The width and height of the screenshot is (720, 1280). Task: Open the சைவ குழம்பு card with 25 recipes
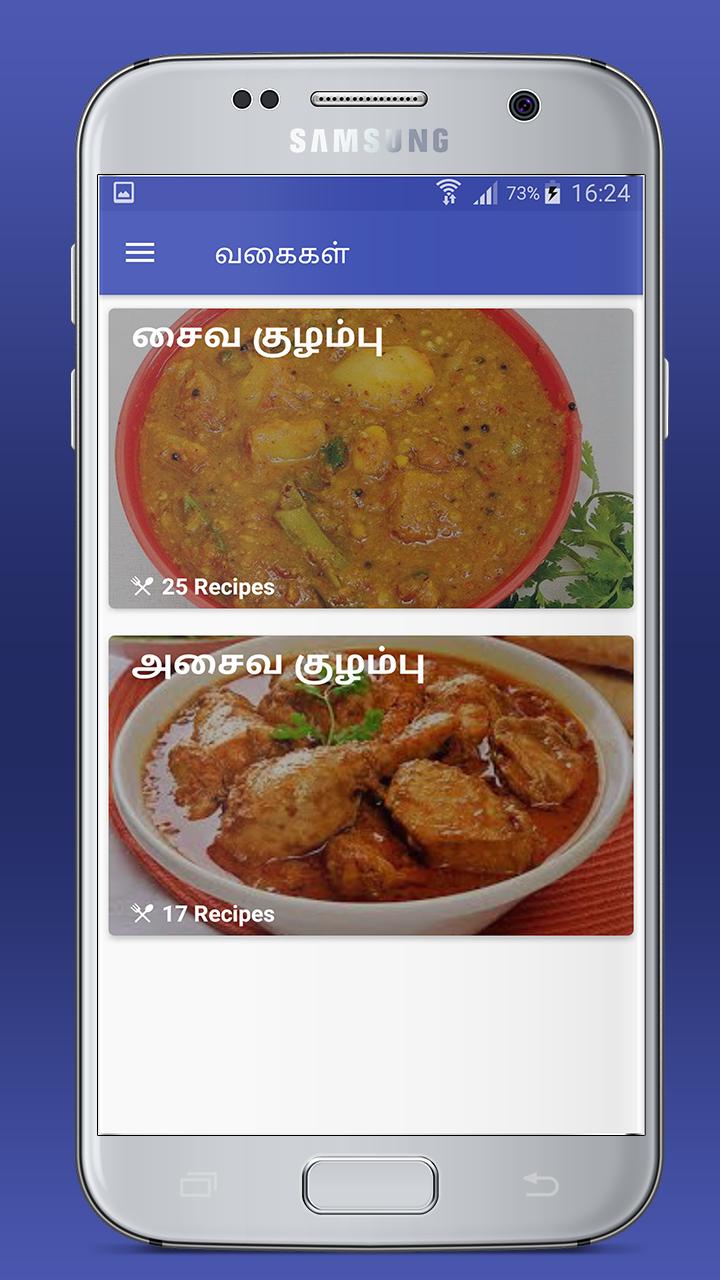(370, 458)
